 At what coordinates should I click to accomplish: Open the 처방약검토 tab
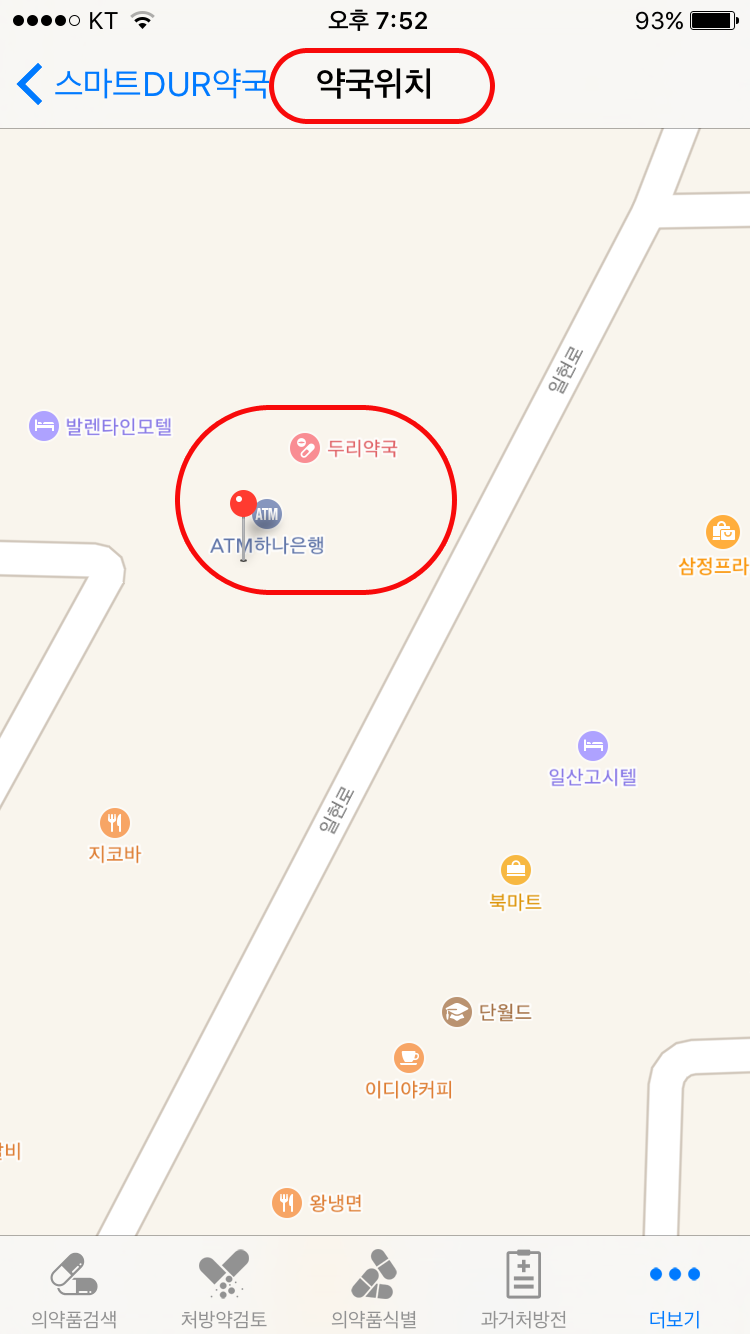pos(224,1288)
